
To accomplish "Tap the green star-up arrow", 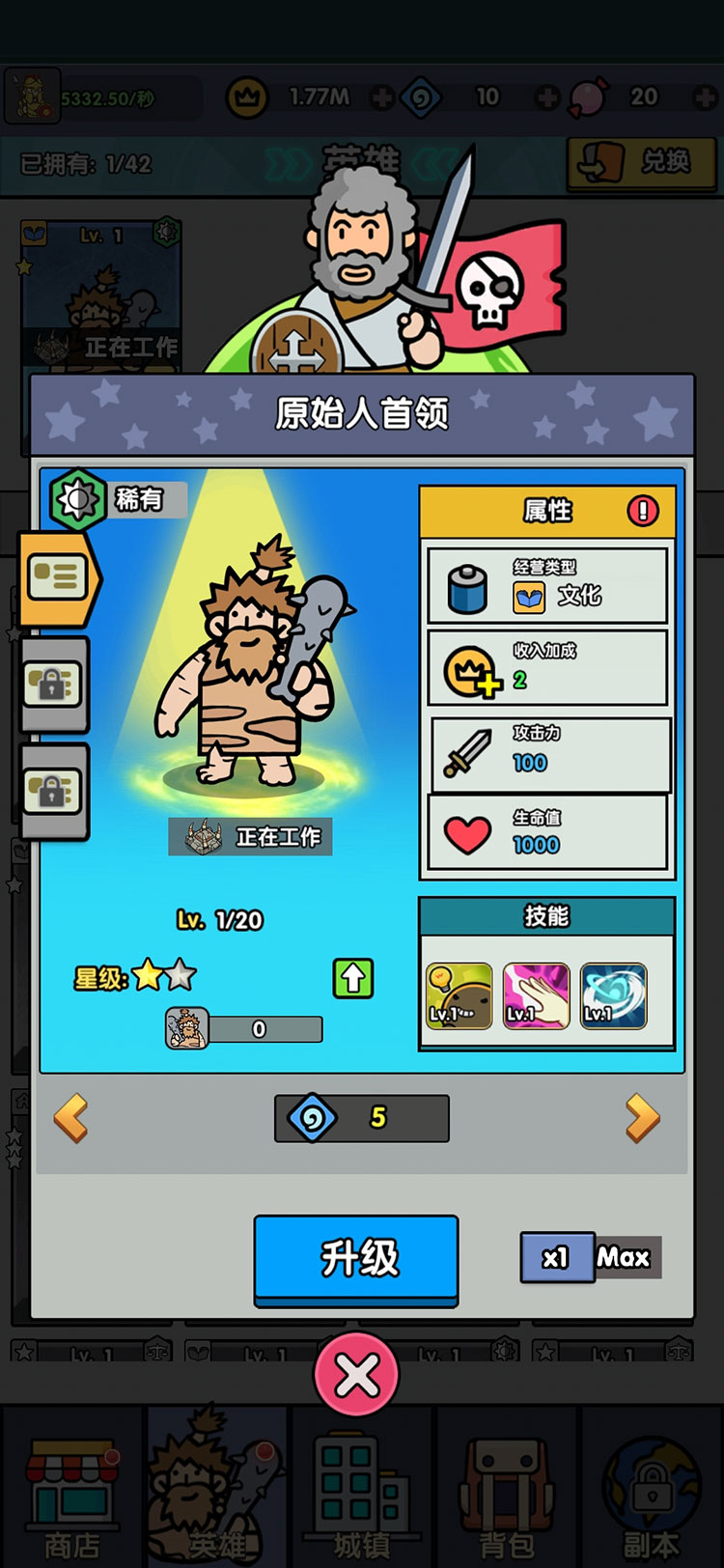I will [x=353, y=978].
